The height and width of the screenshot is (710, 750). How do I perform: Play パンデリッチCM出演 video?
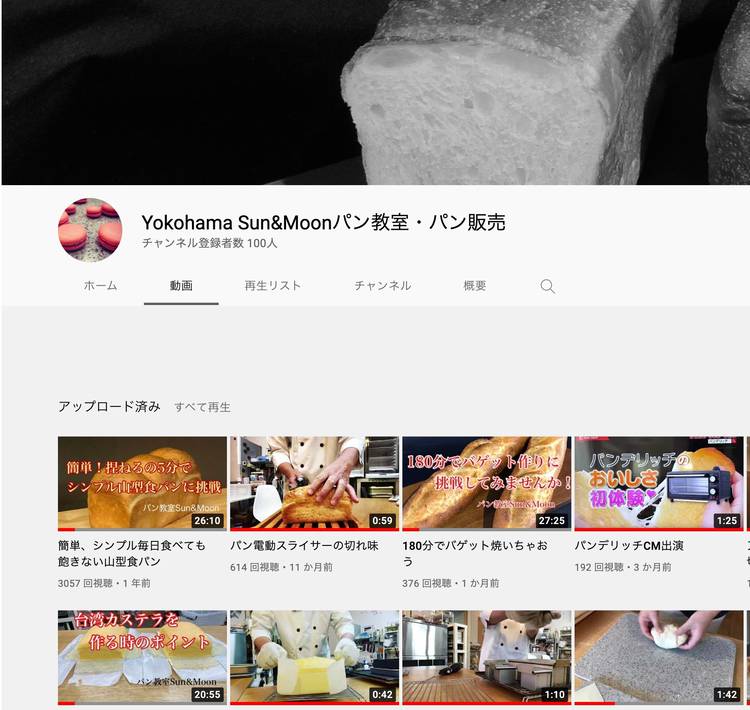(x=658, y=483)
